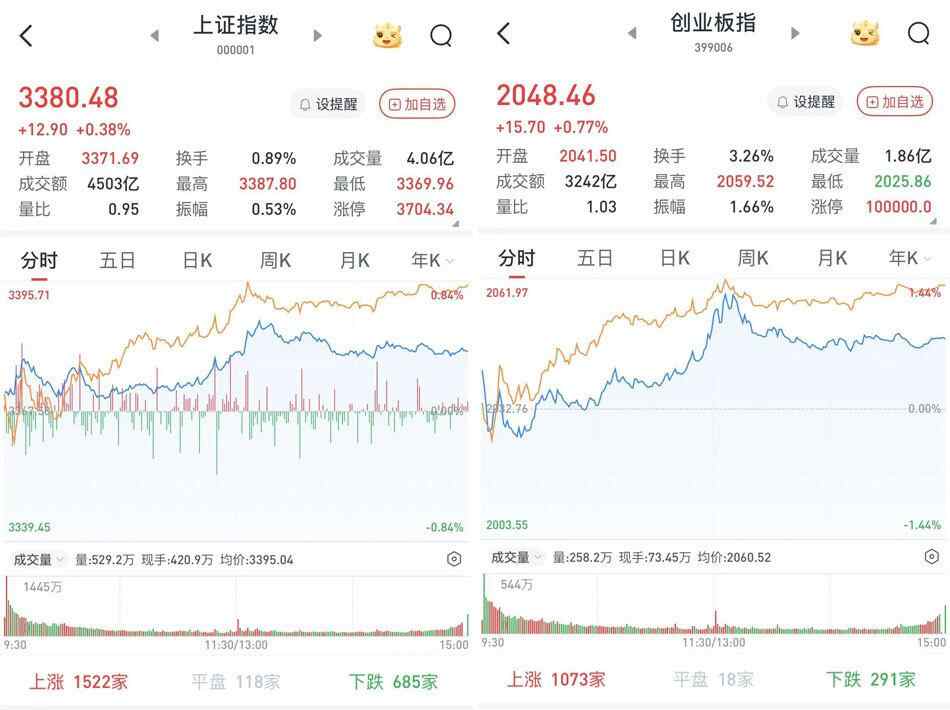This screenshot has width=950, height=710.
Task: Open the 年K dropdown for 上证指数
Action: pyautogui.click(x=432, y=260)
